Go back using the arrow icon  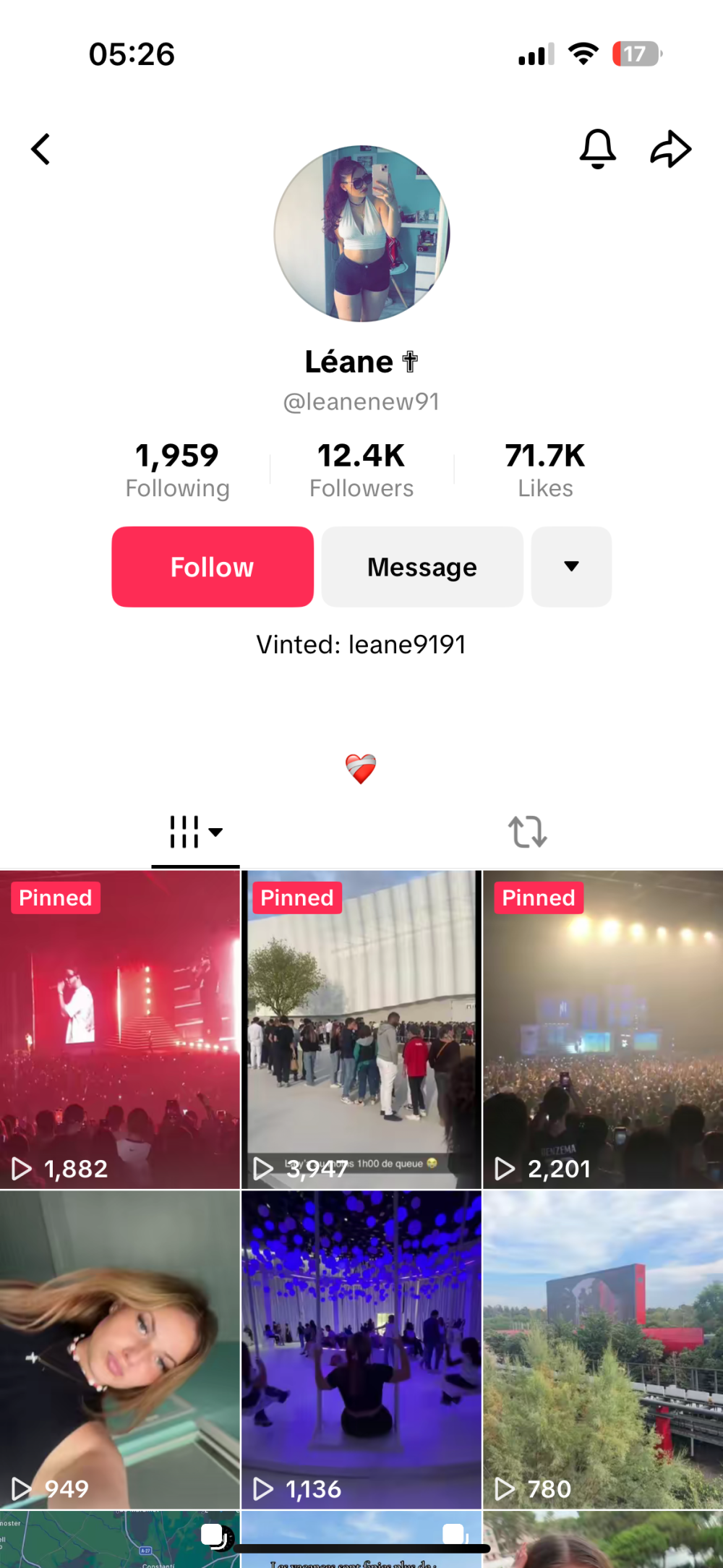41,150
